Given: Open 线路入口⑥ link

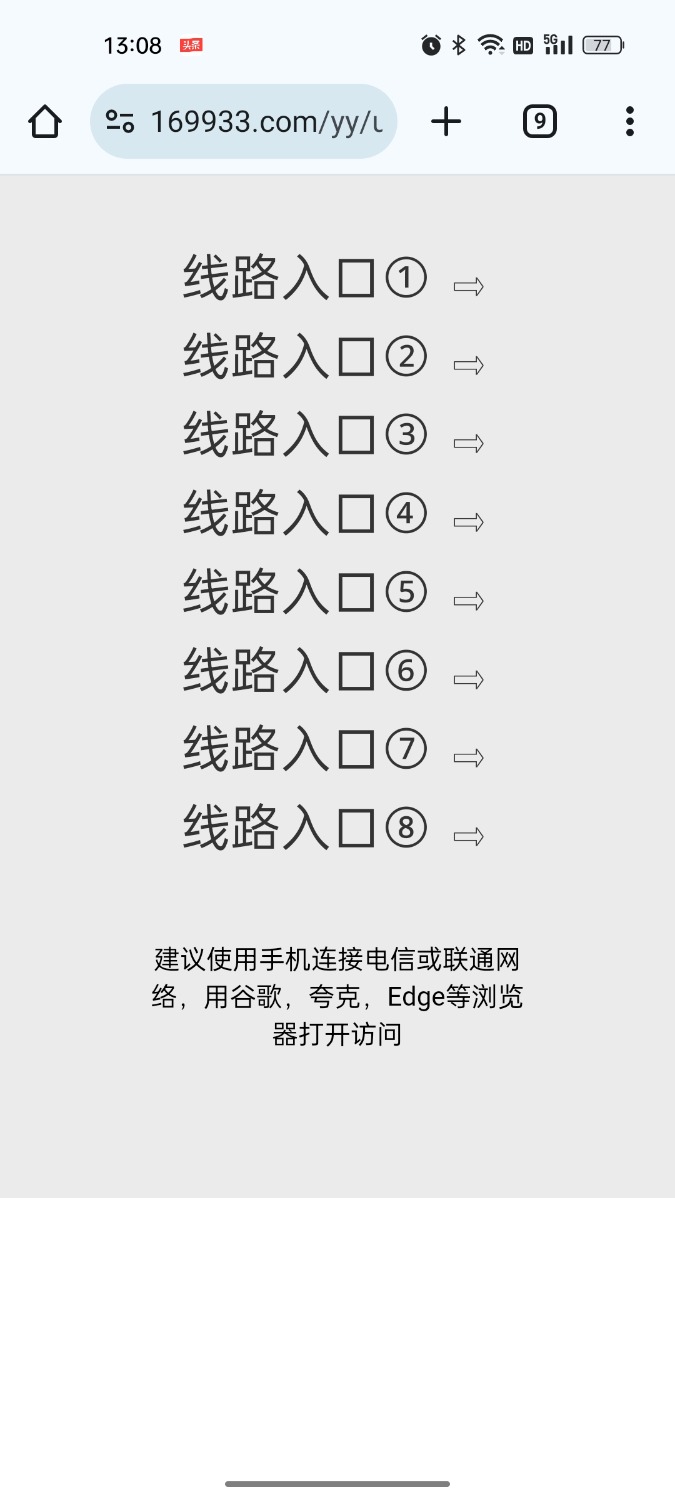Looking at the screenshot, I should tap(305, 671).
